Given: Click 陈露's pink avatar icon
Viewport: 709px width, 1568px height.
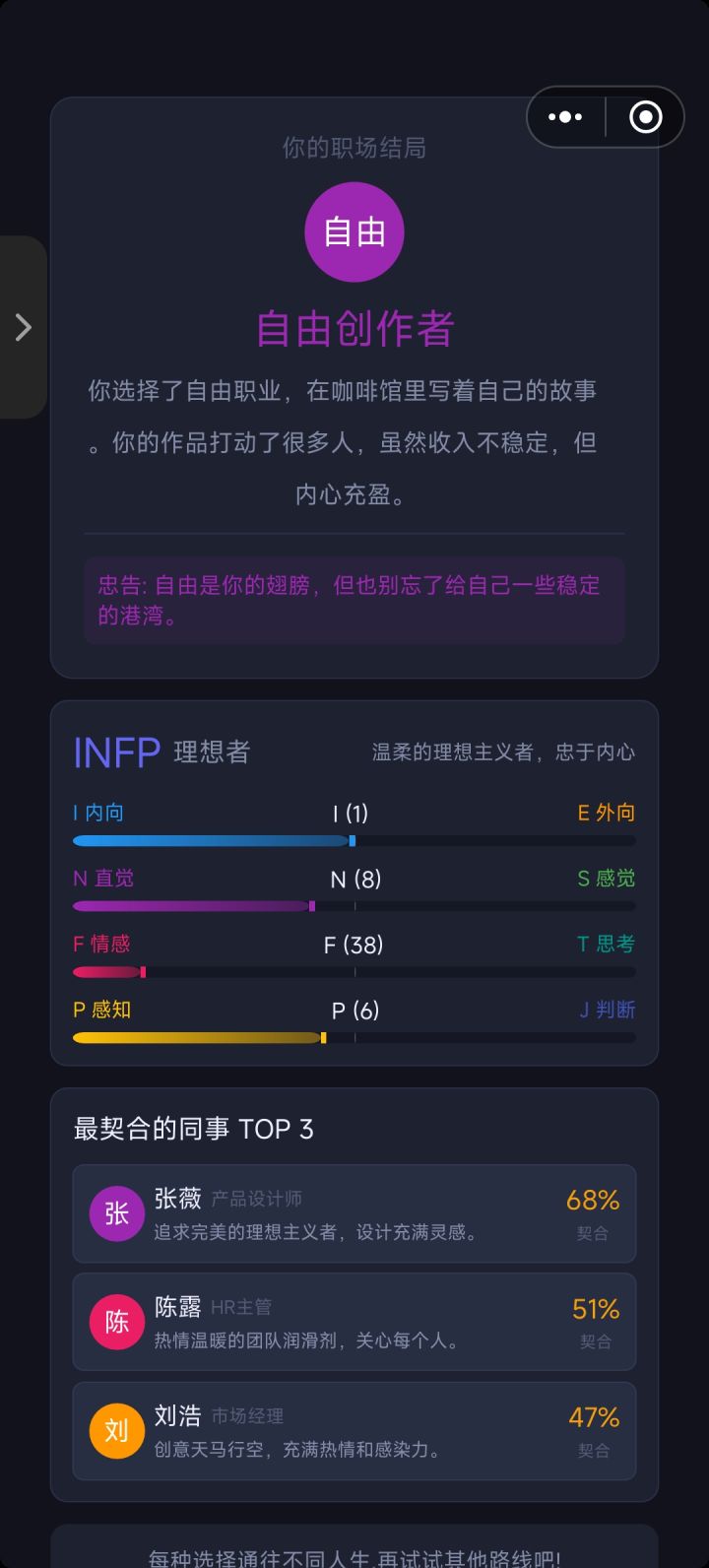Looking at the screenshot, I should (x=116, y=1322).
